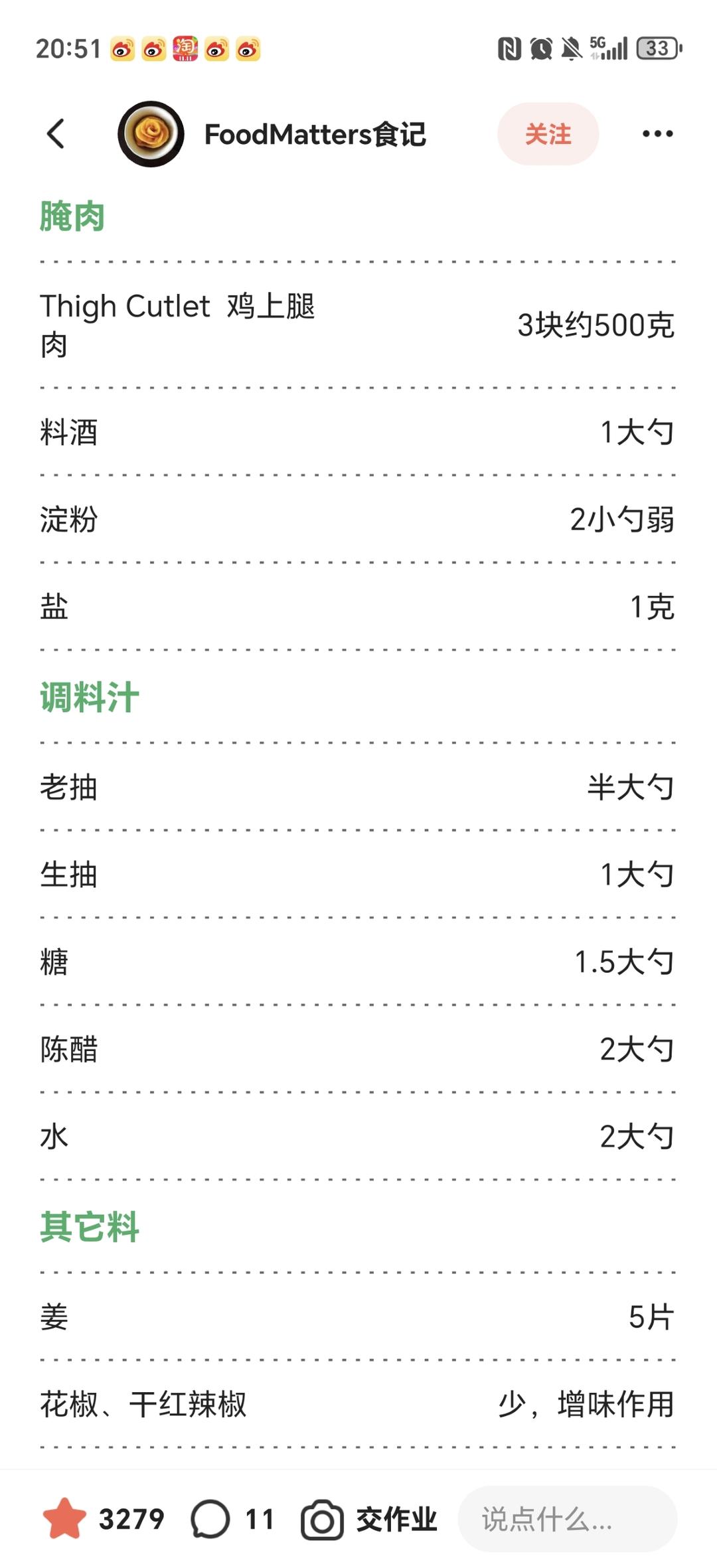717x1568 pixels.
Task: Go back using the top-left arrow
Action: pos(56,134)
